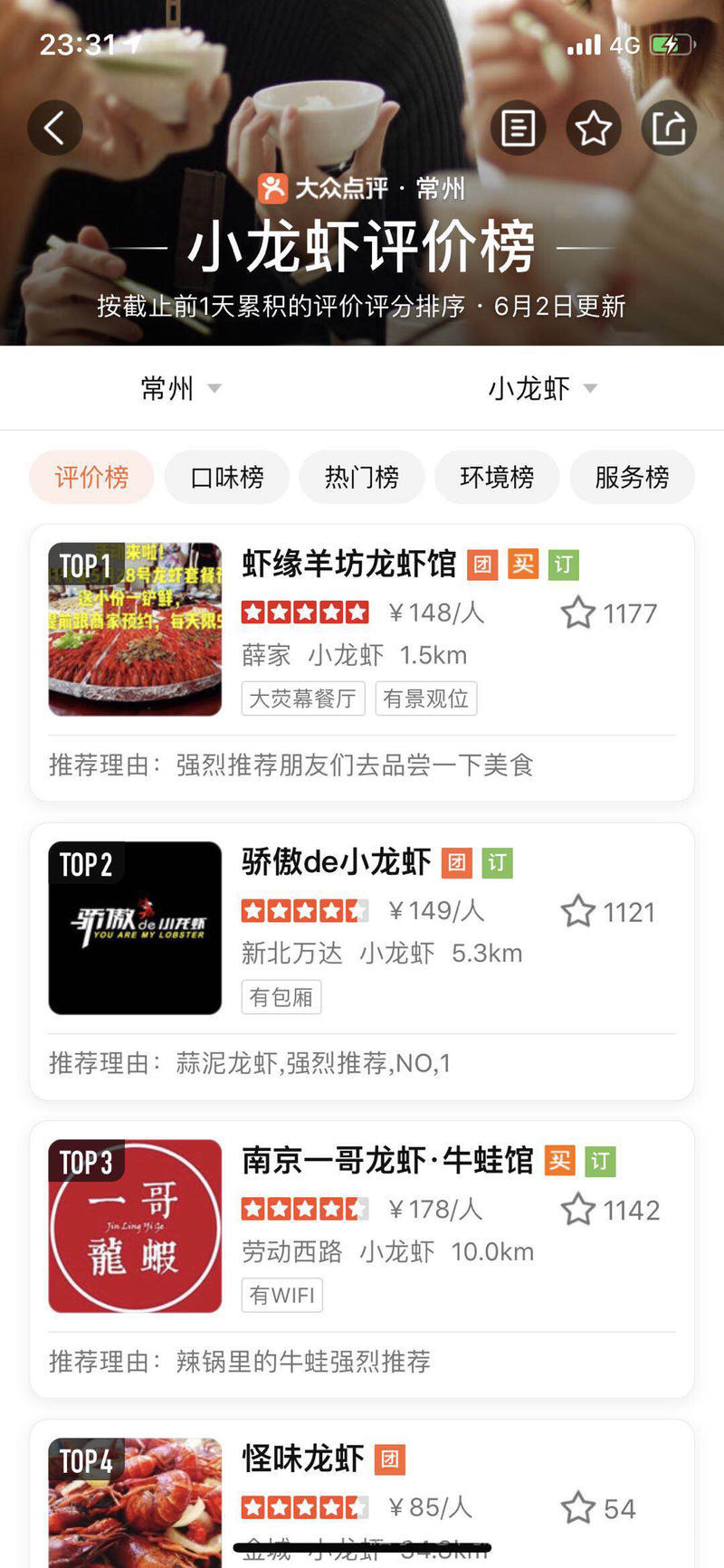This screenshot has width=724, height=1568.
Task: Expand the 常州 city dropdown
Action: coord(181,388)
